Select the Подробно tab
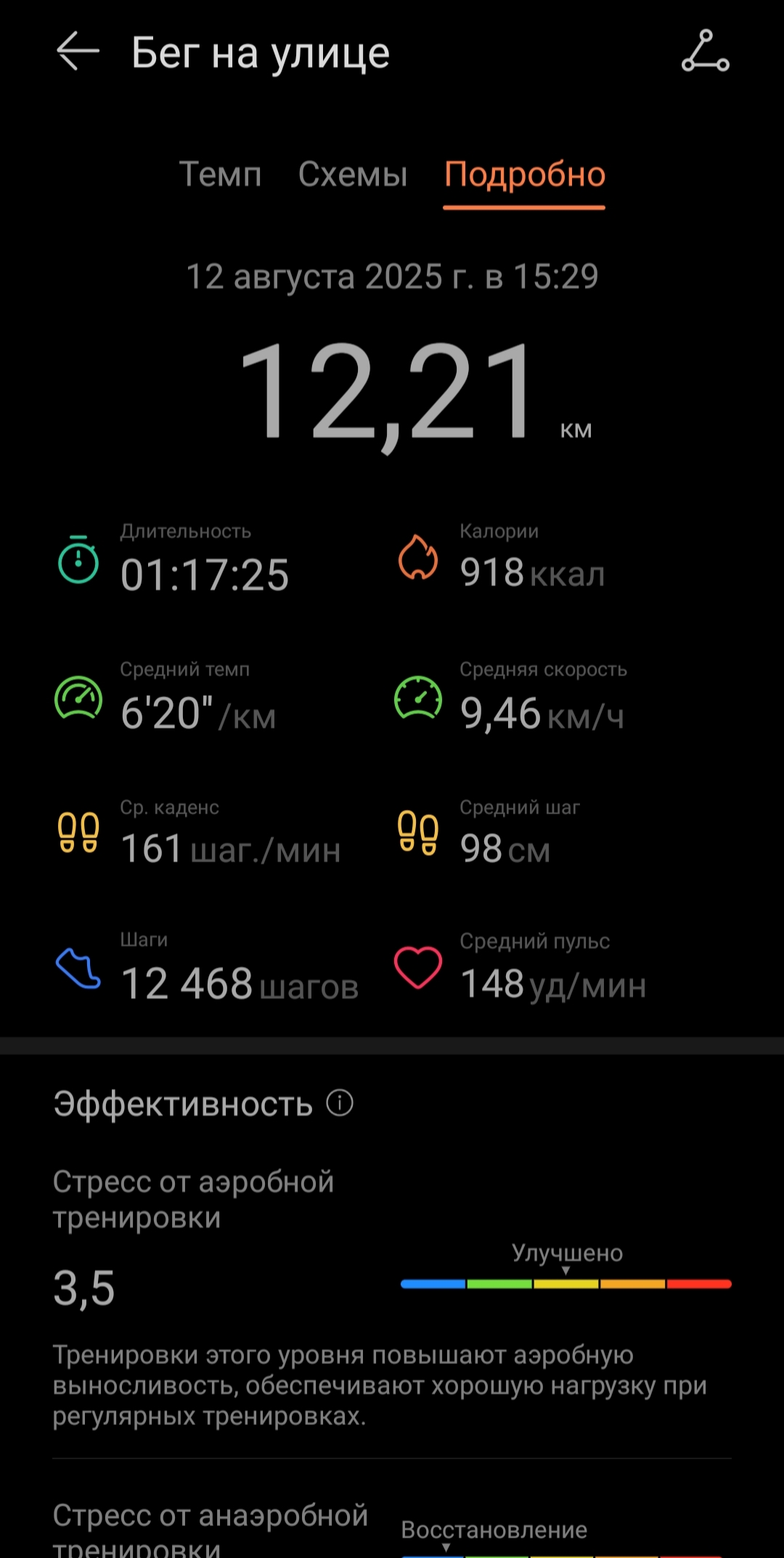784x1558 pixels. click(524, 175)
